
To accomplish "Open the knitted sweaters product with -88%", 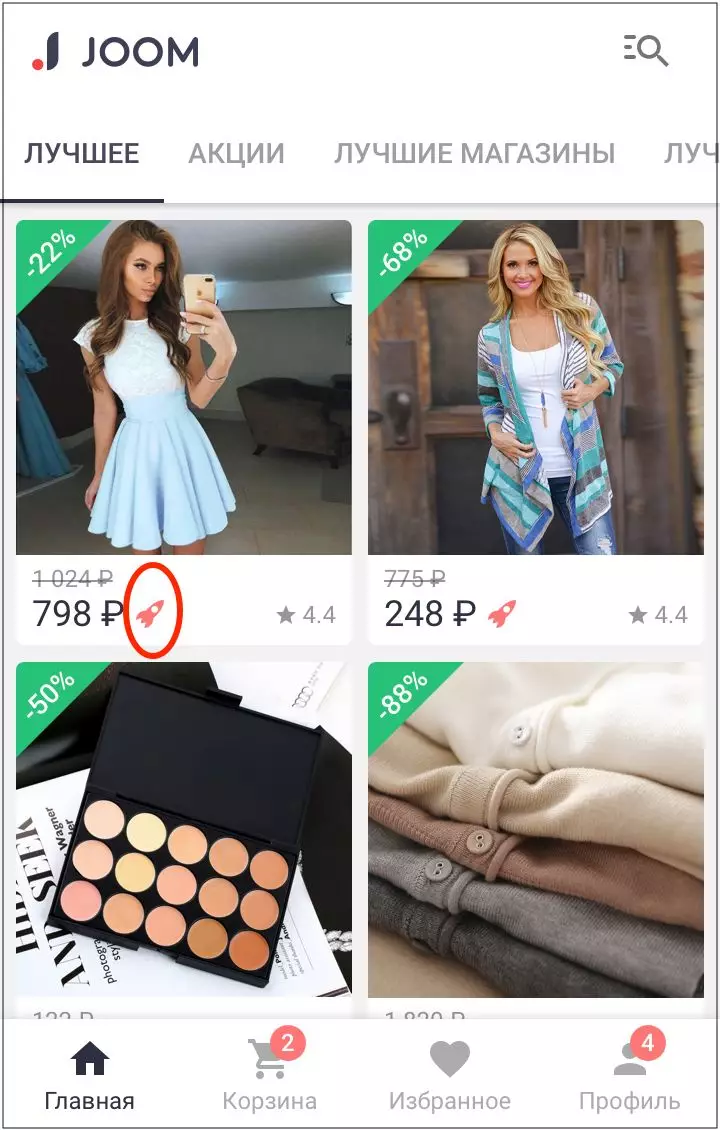I will click(536, 830).
